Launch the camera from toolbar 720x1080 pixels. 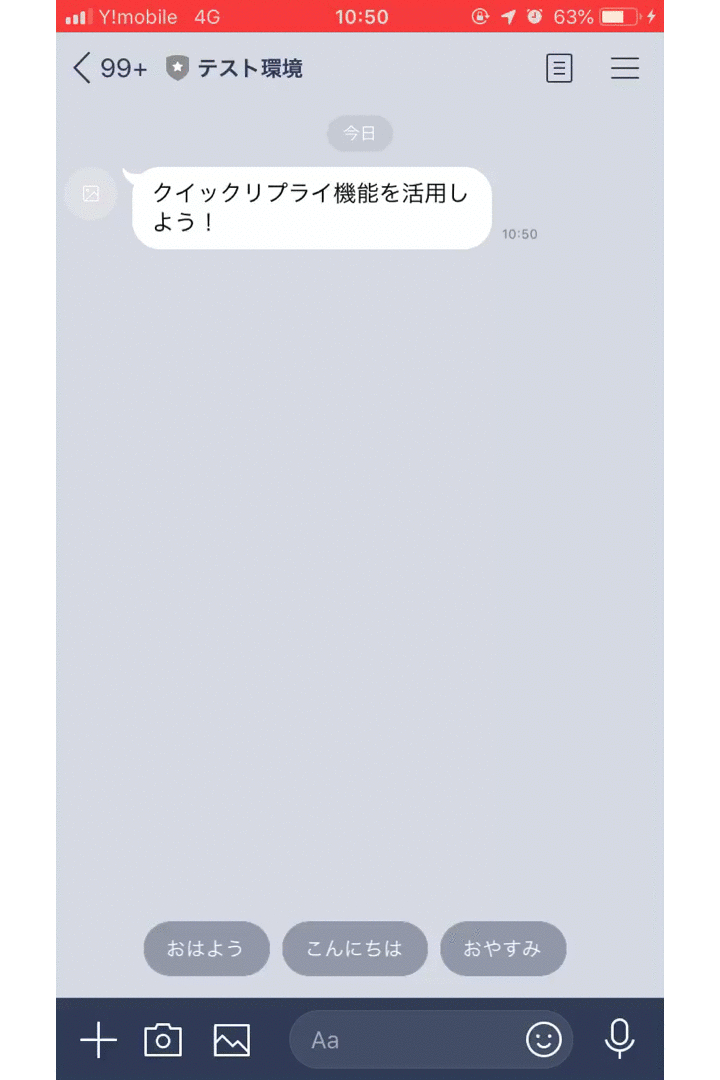(163, 1041)
